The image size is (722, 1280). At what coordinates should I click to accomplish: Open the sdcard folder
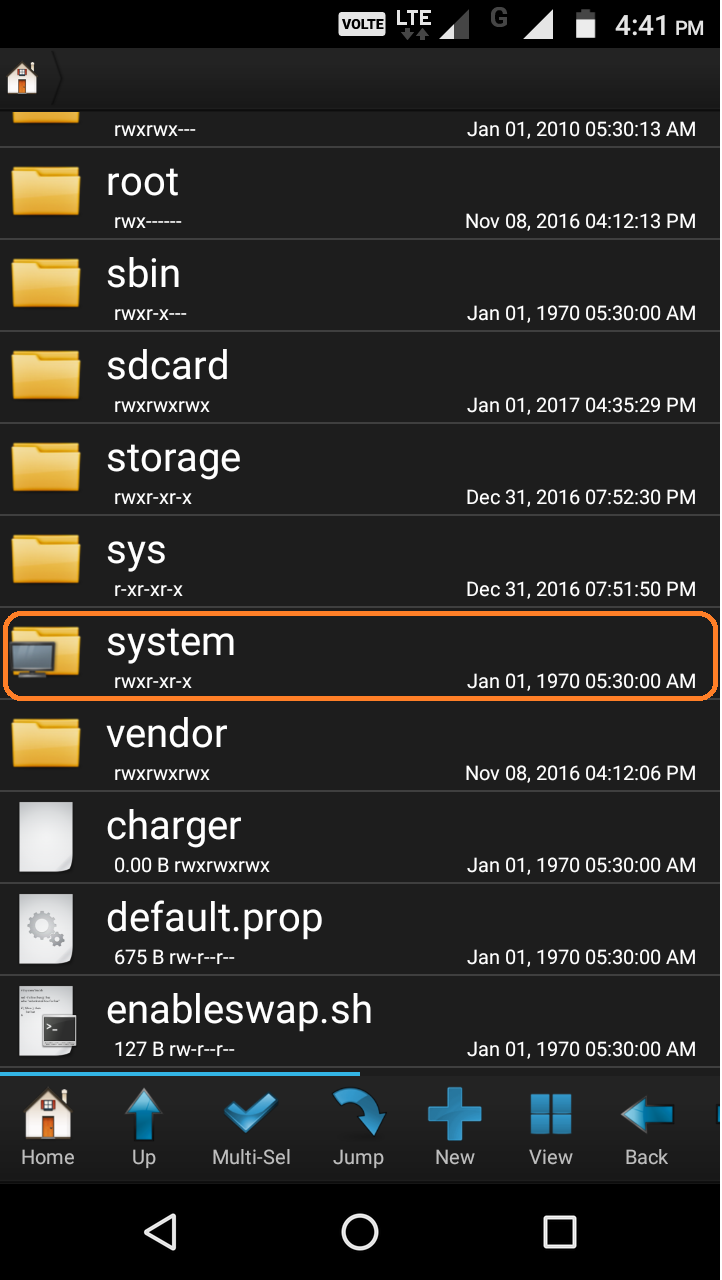tap(360, 377)
